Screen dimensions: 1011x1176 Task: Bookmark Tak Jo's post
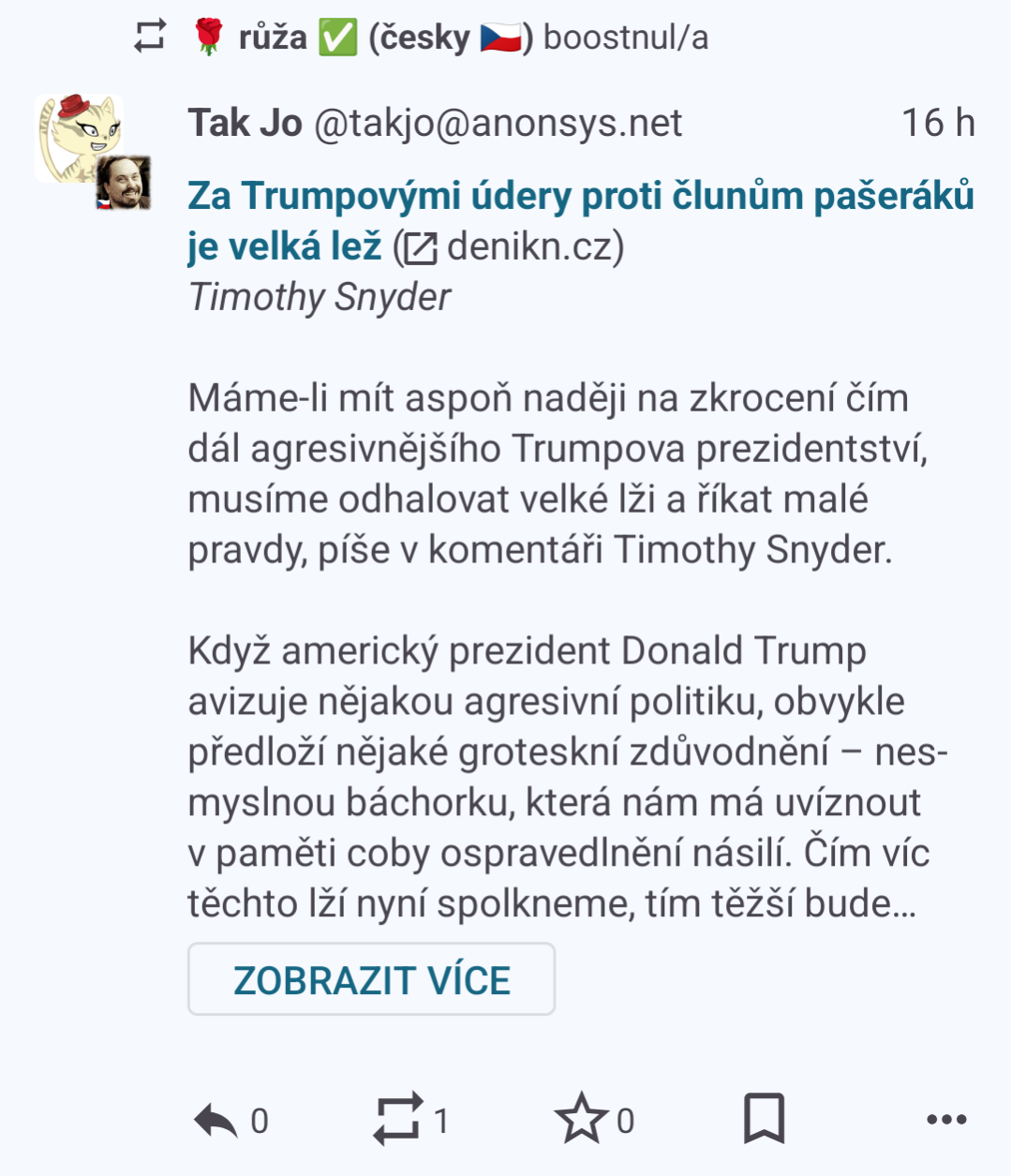click(x=764, y=1119)
